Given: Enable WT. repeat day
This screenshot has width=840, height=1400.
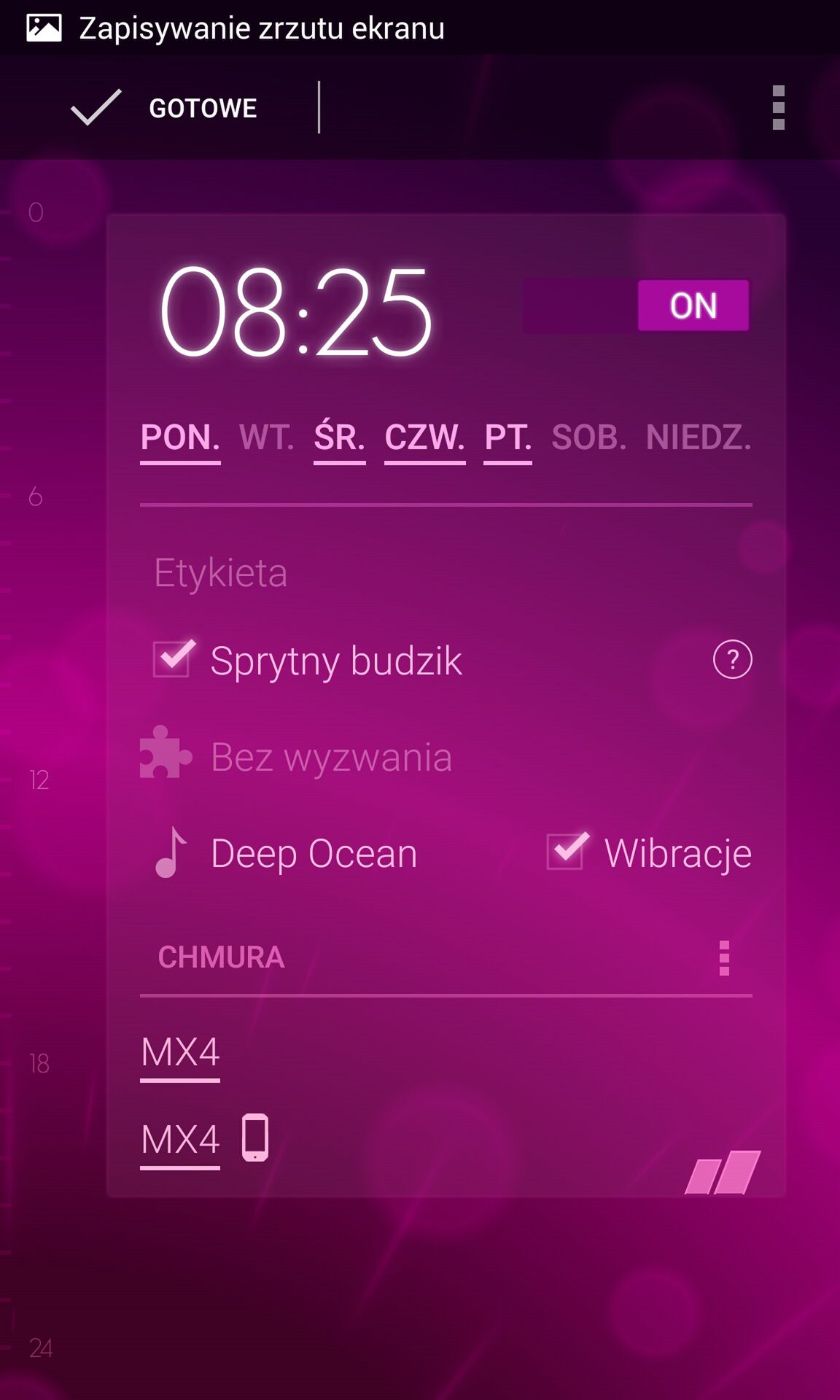Looking at the screenshot, I should 267,439.
